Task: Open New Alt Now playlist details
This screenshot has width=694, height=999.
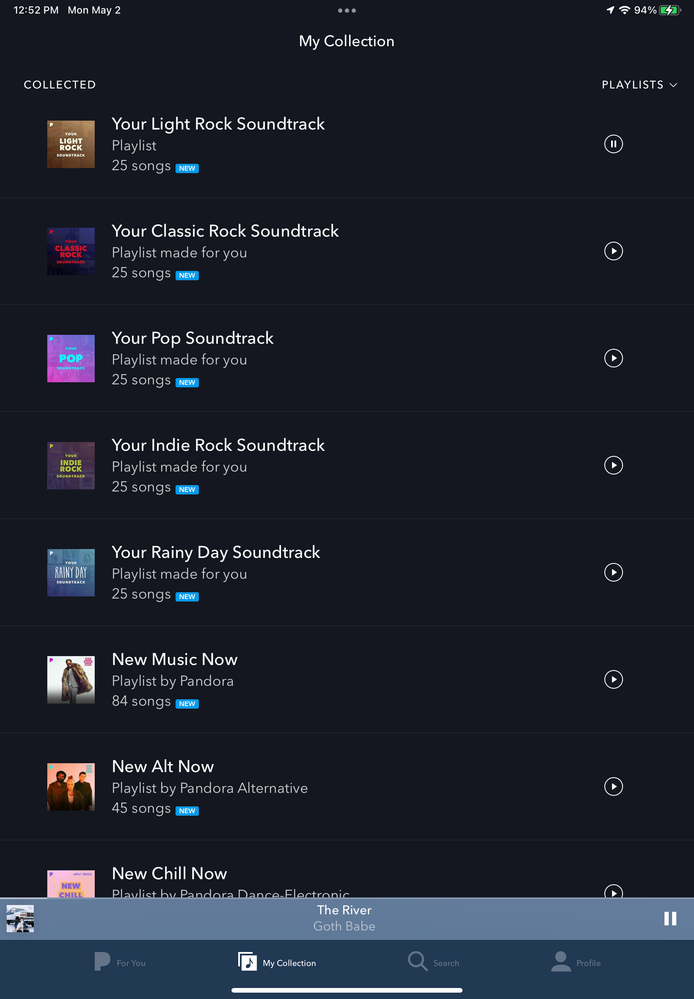Action: point(162,766)
